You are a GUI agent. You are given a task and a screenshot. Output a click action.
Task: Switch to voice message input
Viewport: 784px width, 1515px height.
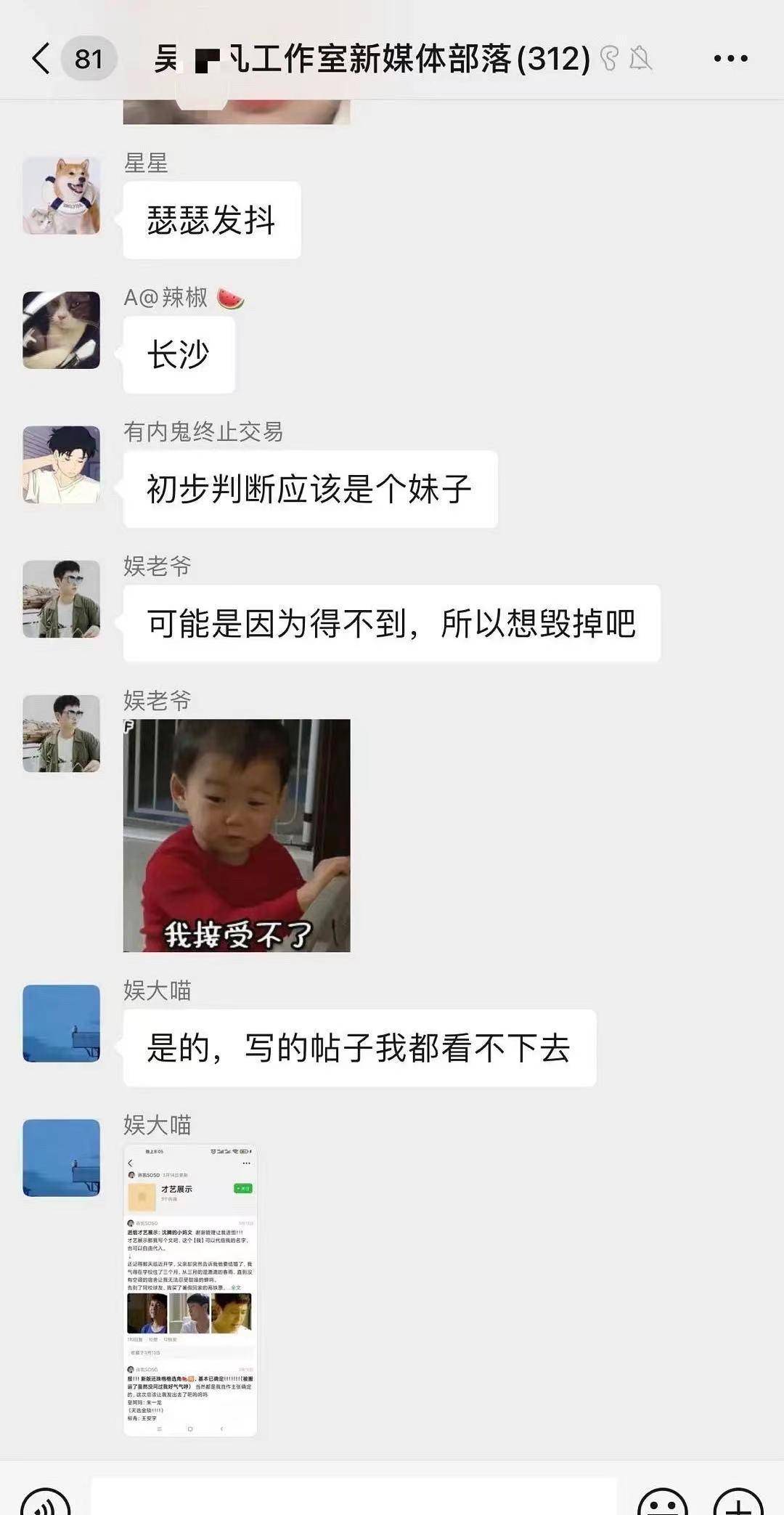pos(45,1502)
